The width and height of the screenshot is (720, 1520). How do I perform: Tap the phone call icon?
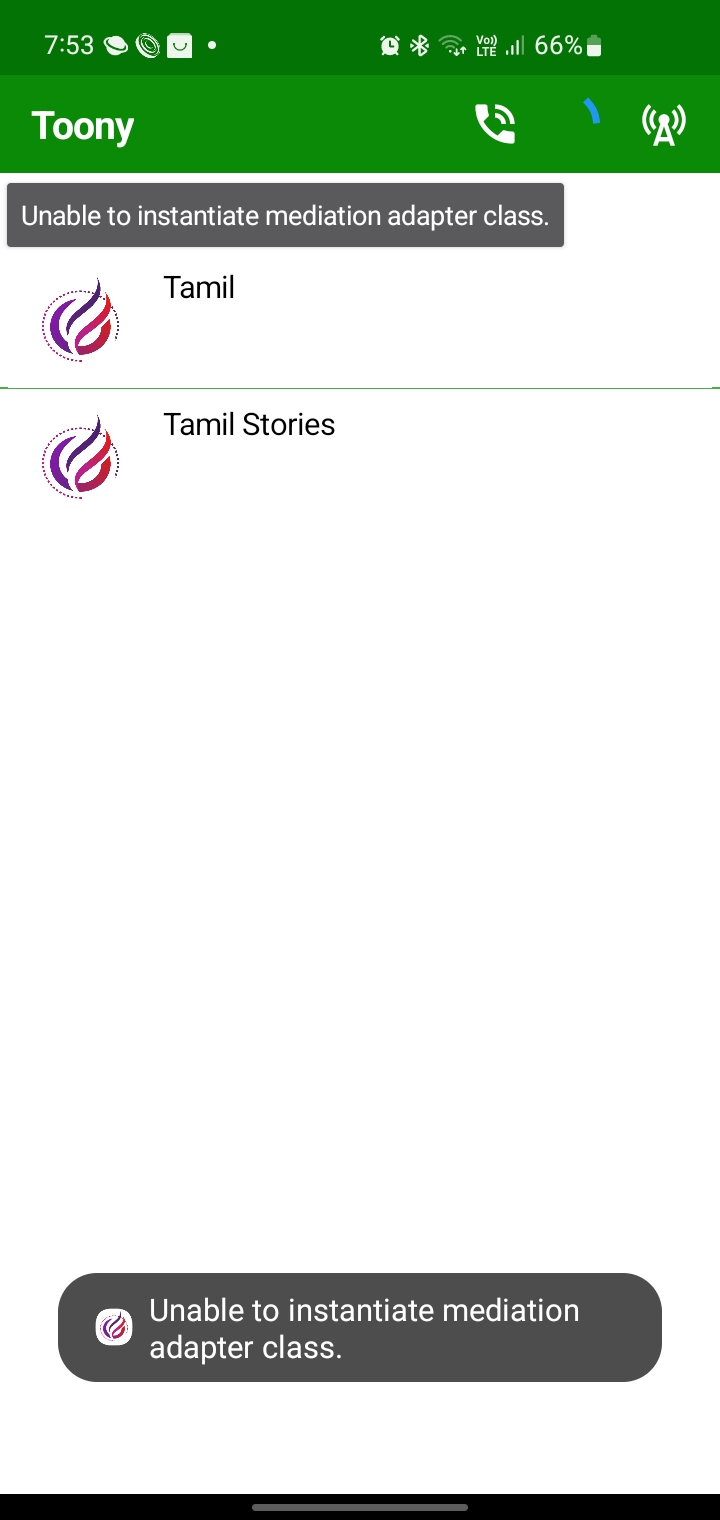point(494,125)
